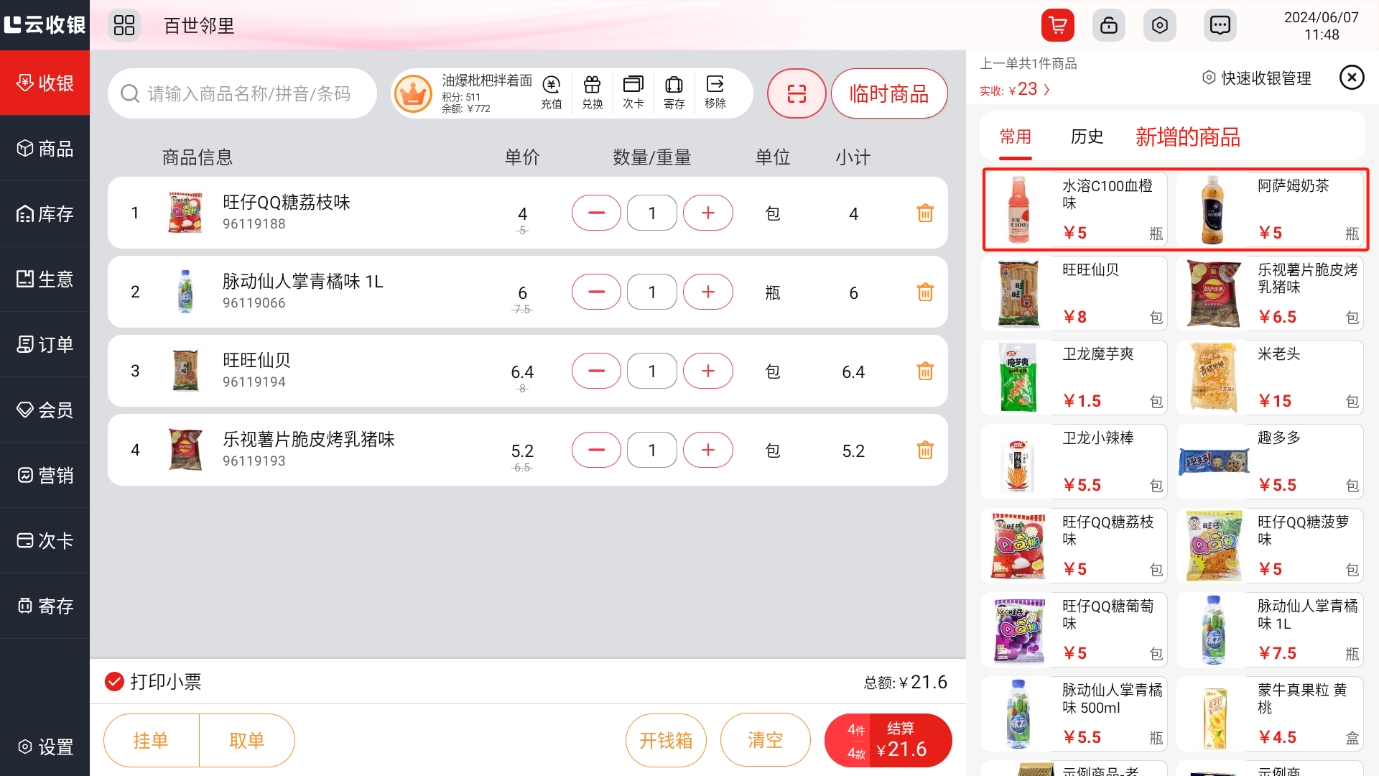The image size is (1379, 776).
Task: Open the 商品 section in sidebar
Action: [x=45, y=149]
